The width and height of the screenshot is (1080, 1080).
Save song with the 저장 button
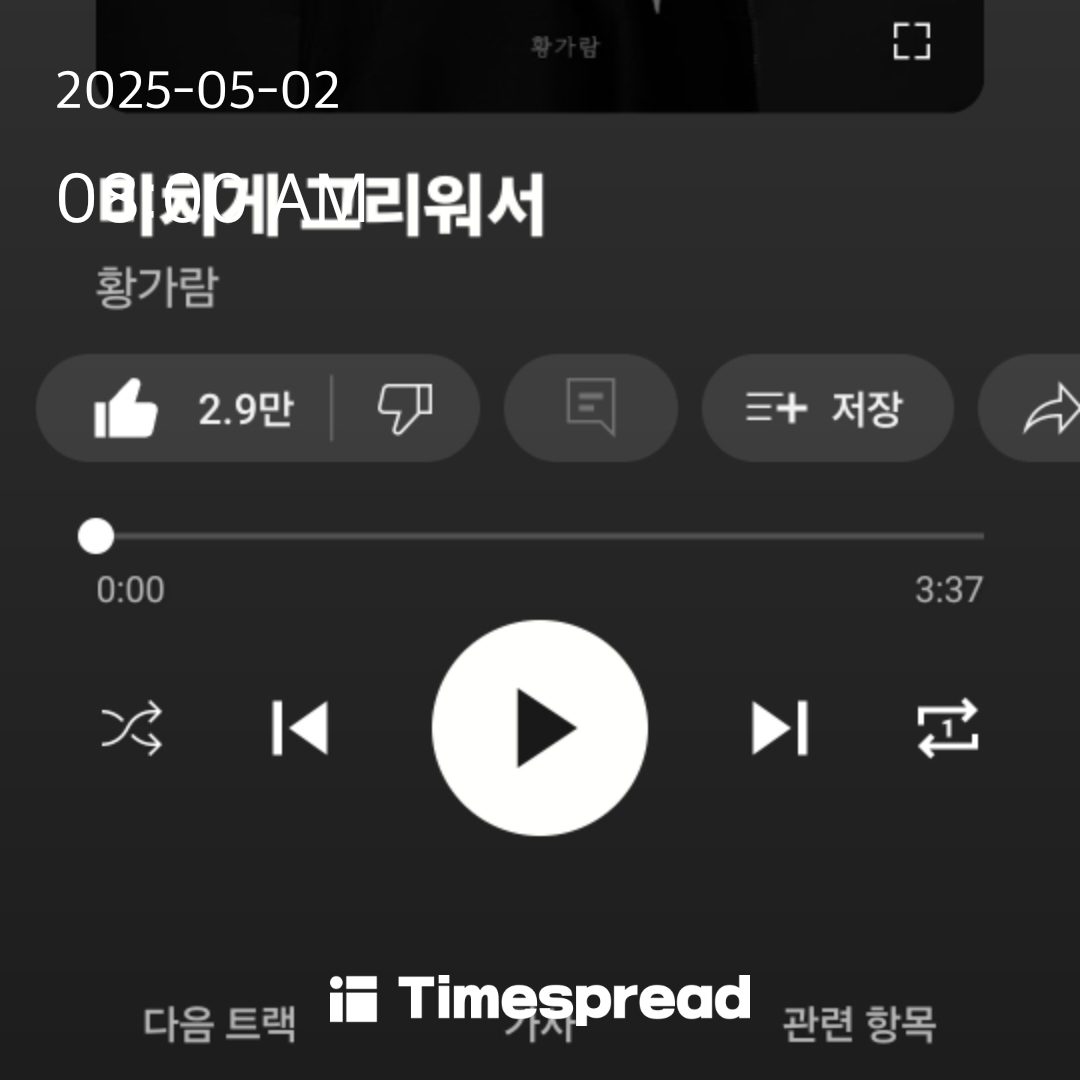[826, 408]
